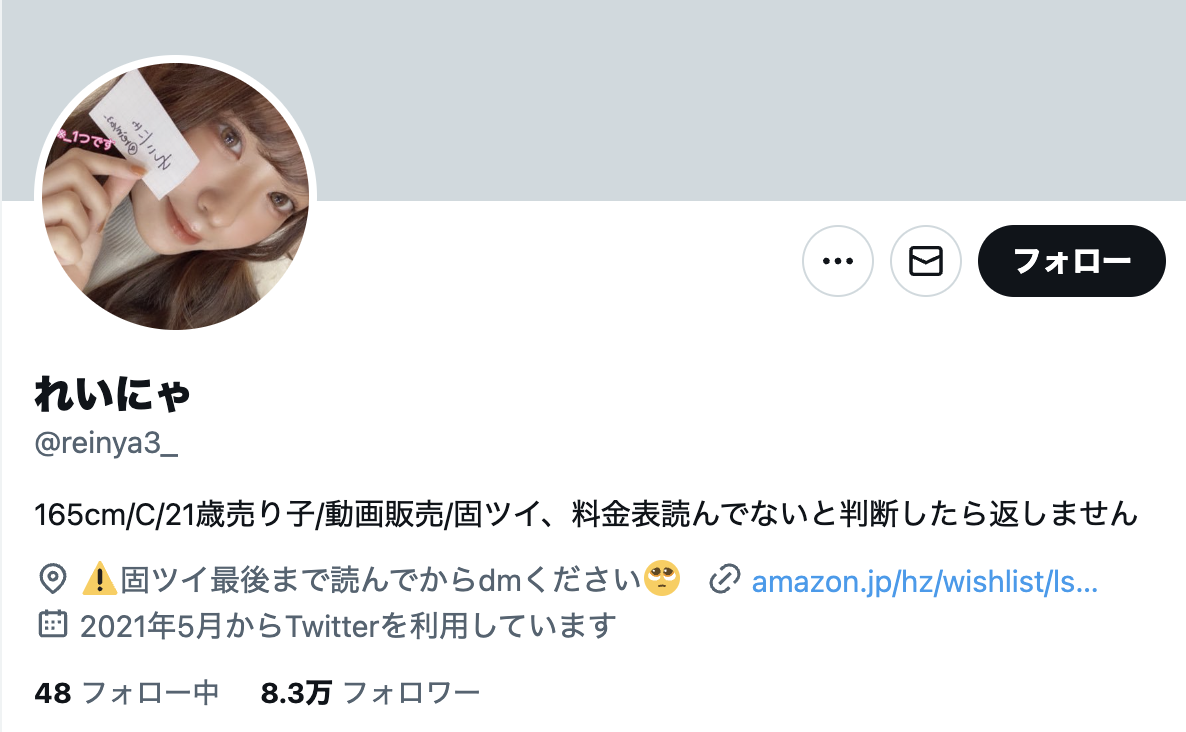Open the amazon.jp wishlist link
The width and height of the screenshot is (1186, 732).
924,581
